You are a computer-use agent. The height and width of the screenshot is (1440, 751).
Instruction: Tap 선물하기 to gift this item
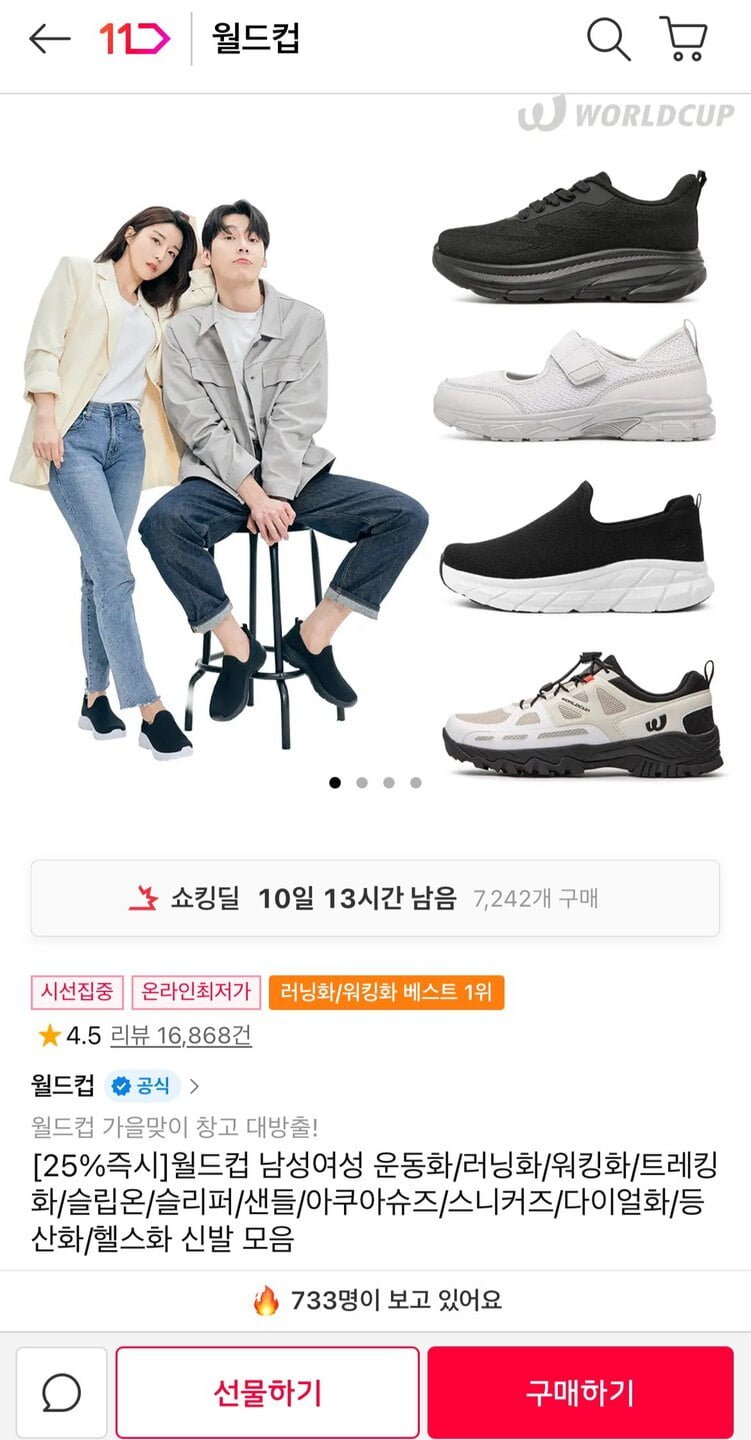point(267,1392)
